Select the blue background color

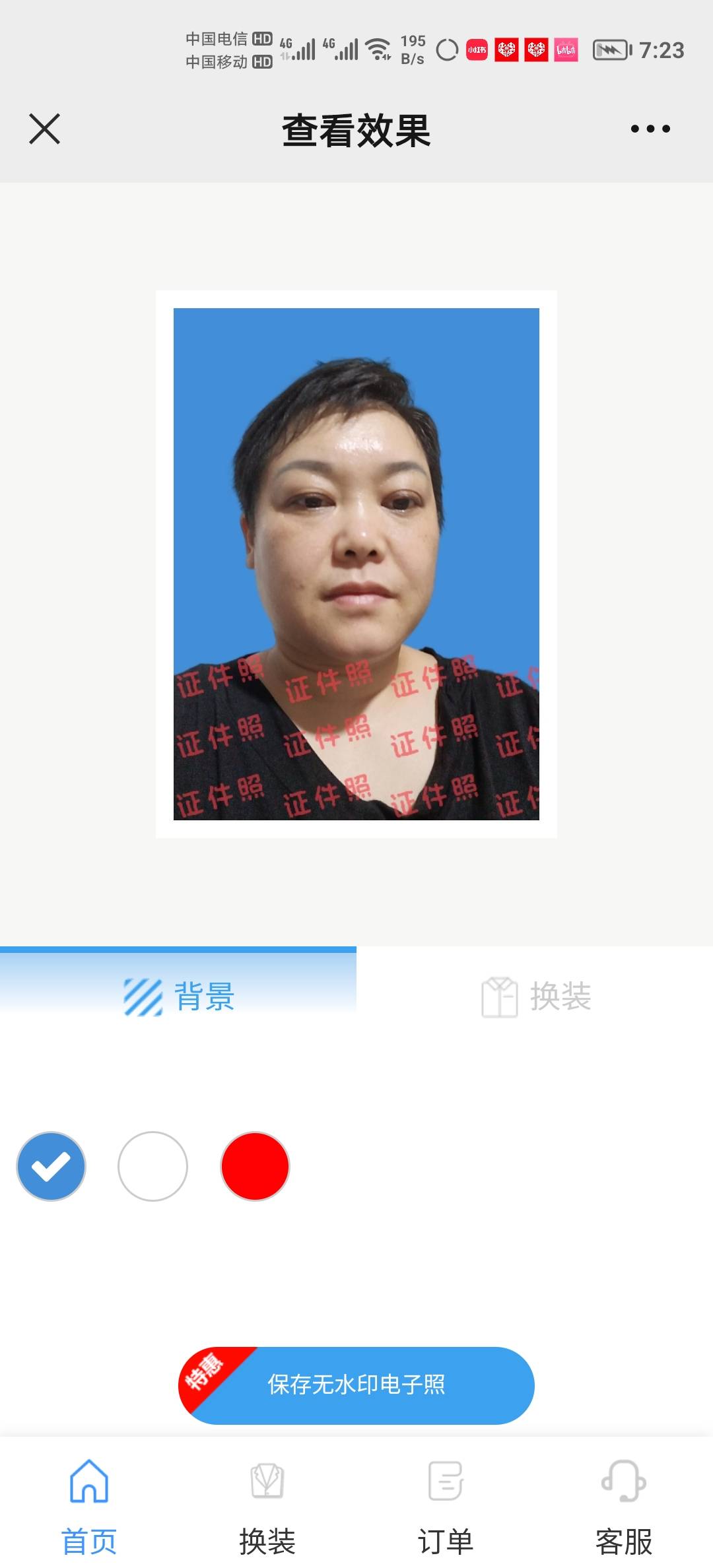pos(51,1166)
